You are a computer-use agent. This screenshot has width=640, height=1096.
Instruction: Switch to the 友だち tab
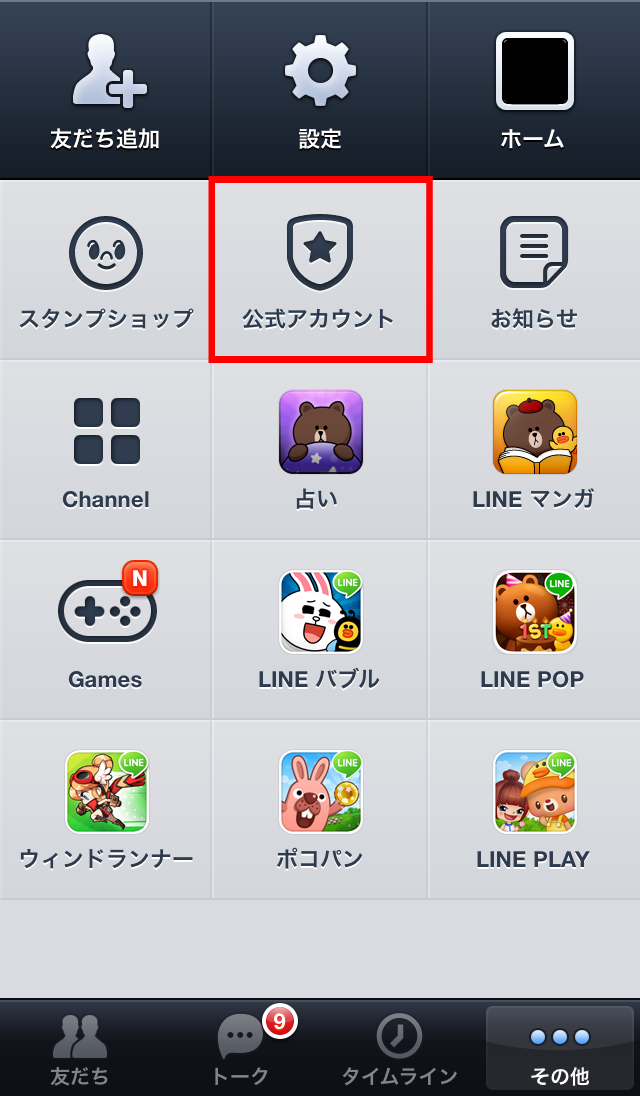tap(80, 1048)
